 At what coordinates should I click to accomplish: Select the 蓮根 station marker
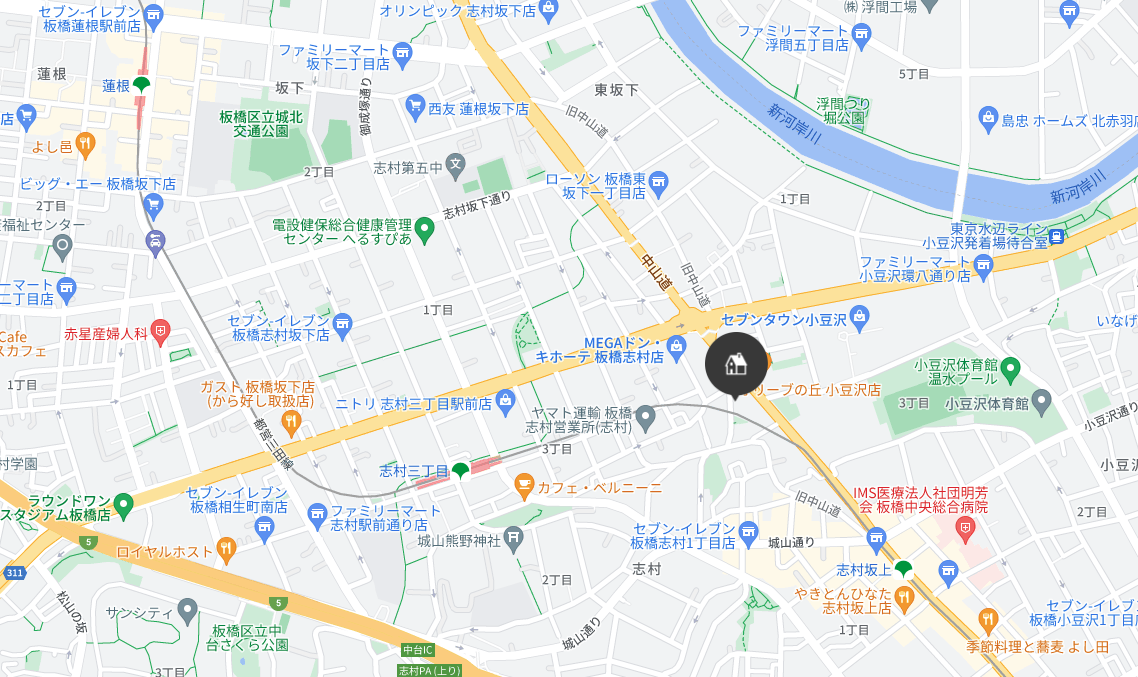pos(141,84)
